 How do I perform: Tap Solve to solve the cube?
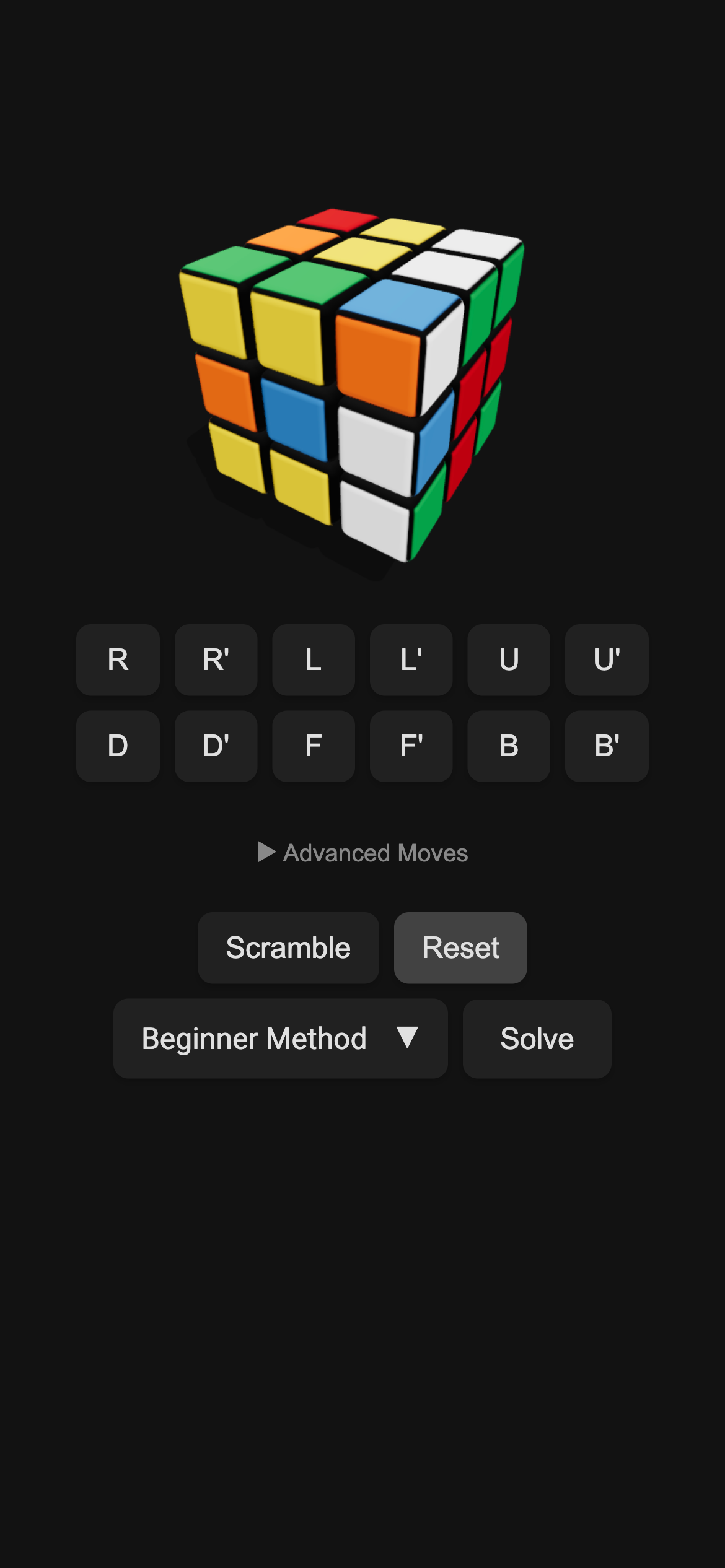(x=537, y=1039)
